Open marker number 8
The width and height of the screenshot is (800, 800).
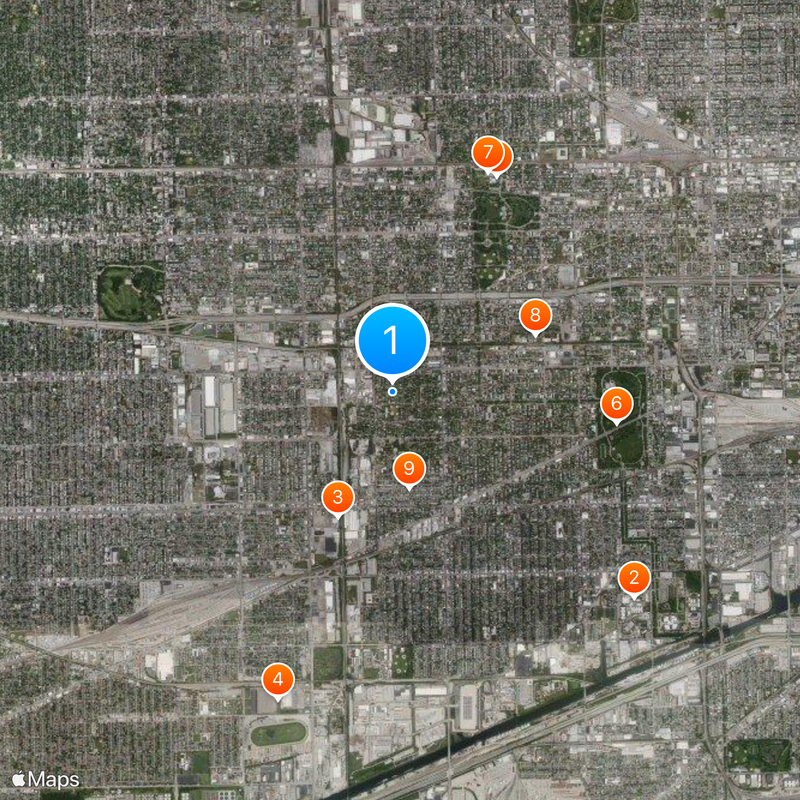click(535, 317)
